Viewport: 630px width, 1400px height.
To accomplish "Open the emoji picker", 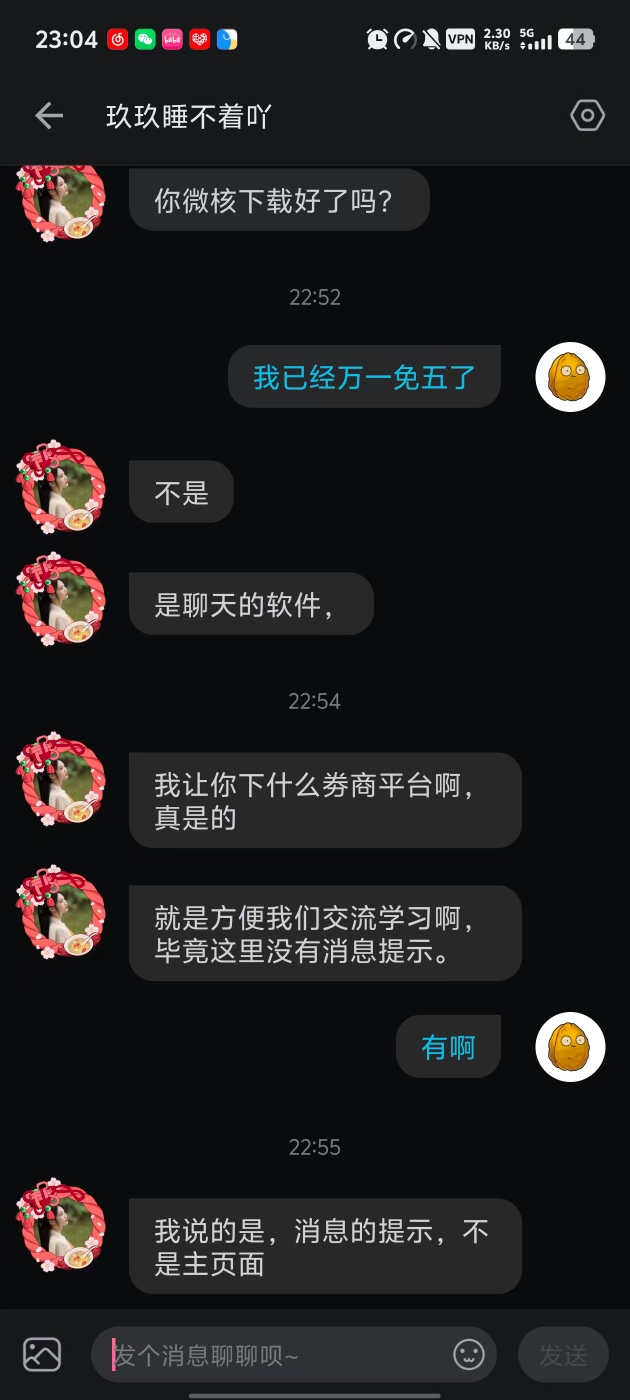I will (x=469, y=1355).
